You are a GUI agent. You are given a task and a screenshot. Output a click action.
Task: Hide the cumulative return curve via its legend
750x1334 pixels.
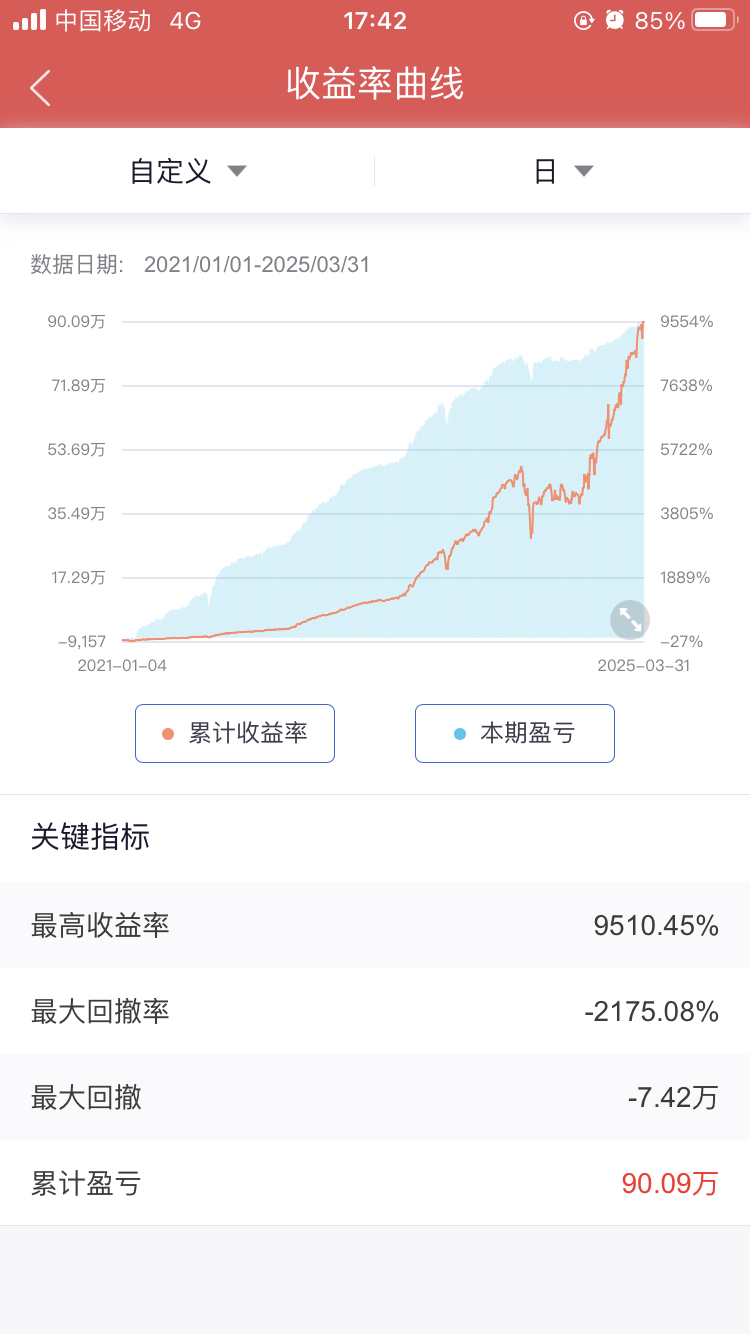[234, 733]
